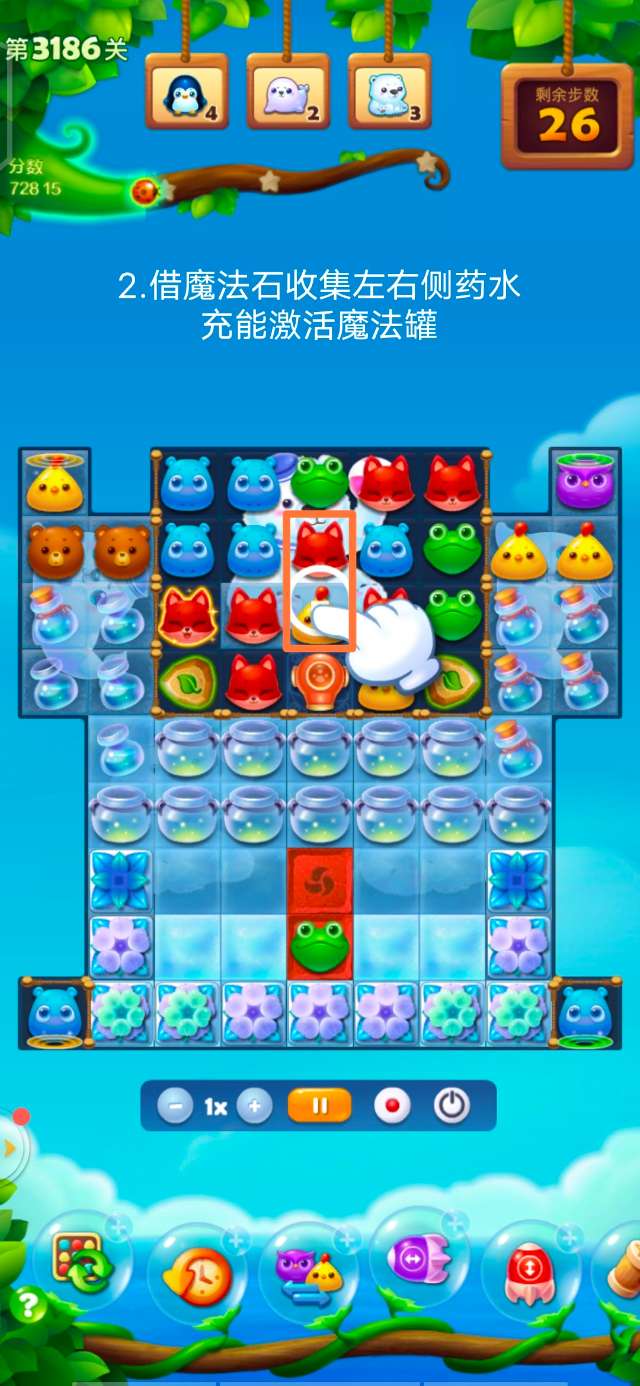Tap the power button to exit playback
Image resolution: width=640 pixels, height=1386 pixels.
(x=452, y=1106)
